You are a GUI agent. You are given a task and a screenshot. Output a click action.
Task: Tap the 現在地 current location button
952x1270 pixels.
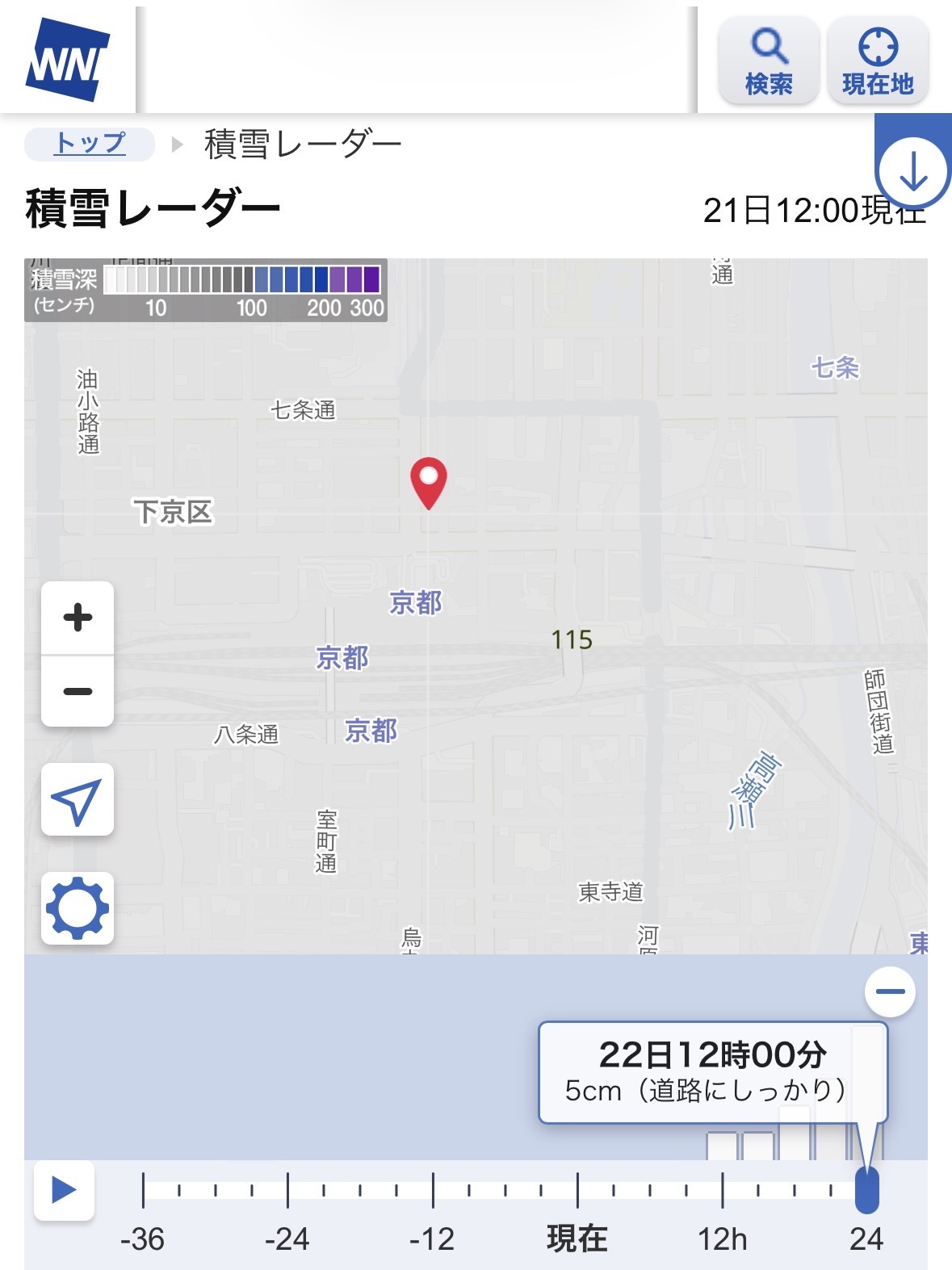point(878,61)
